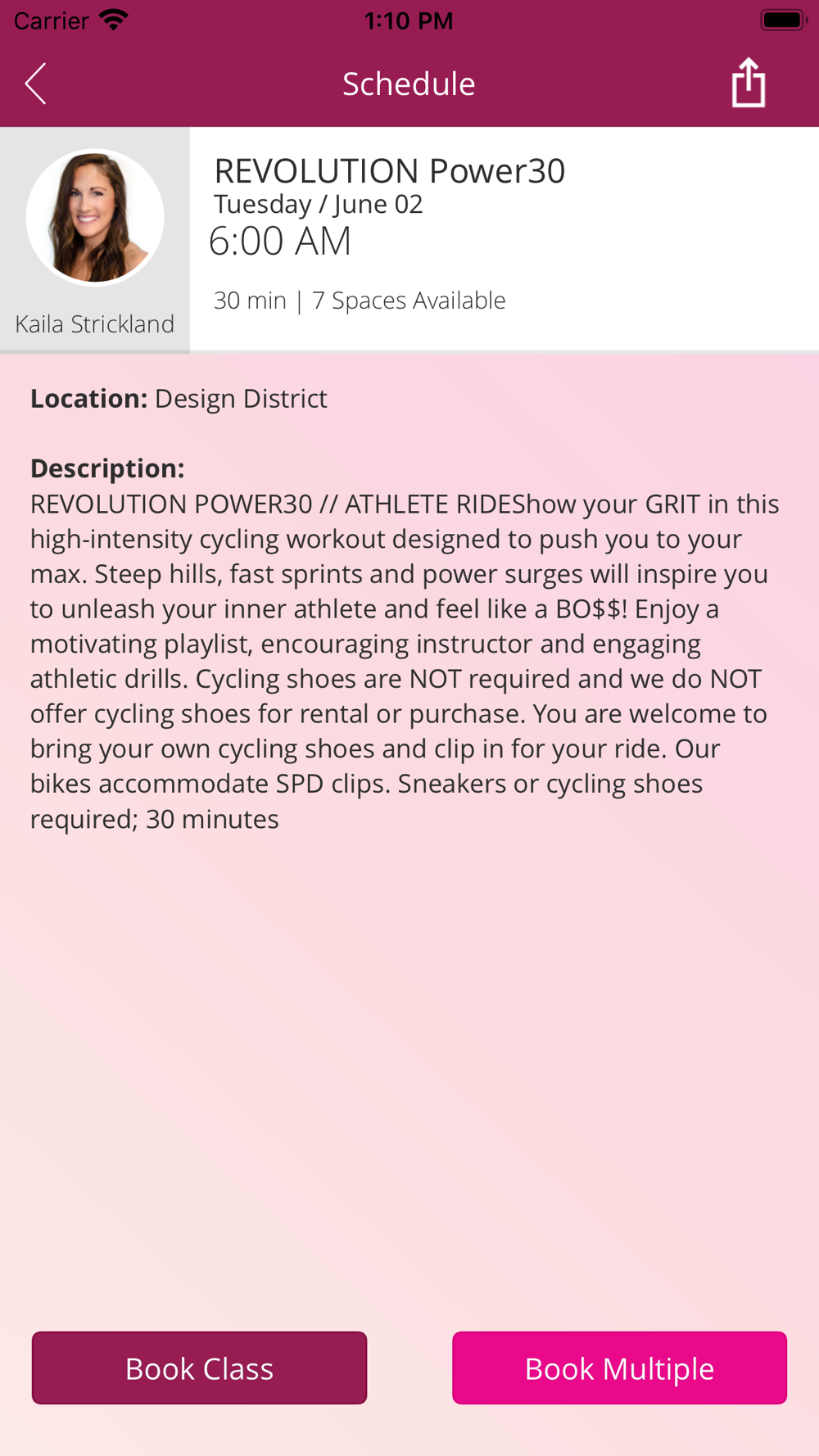This screenshot has height=1456, width=819.
Task: Tap the Book Class button
Action: pyautogui.click(x=199, y=1368)
